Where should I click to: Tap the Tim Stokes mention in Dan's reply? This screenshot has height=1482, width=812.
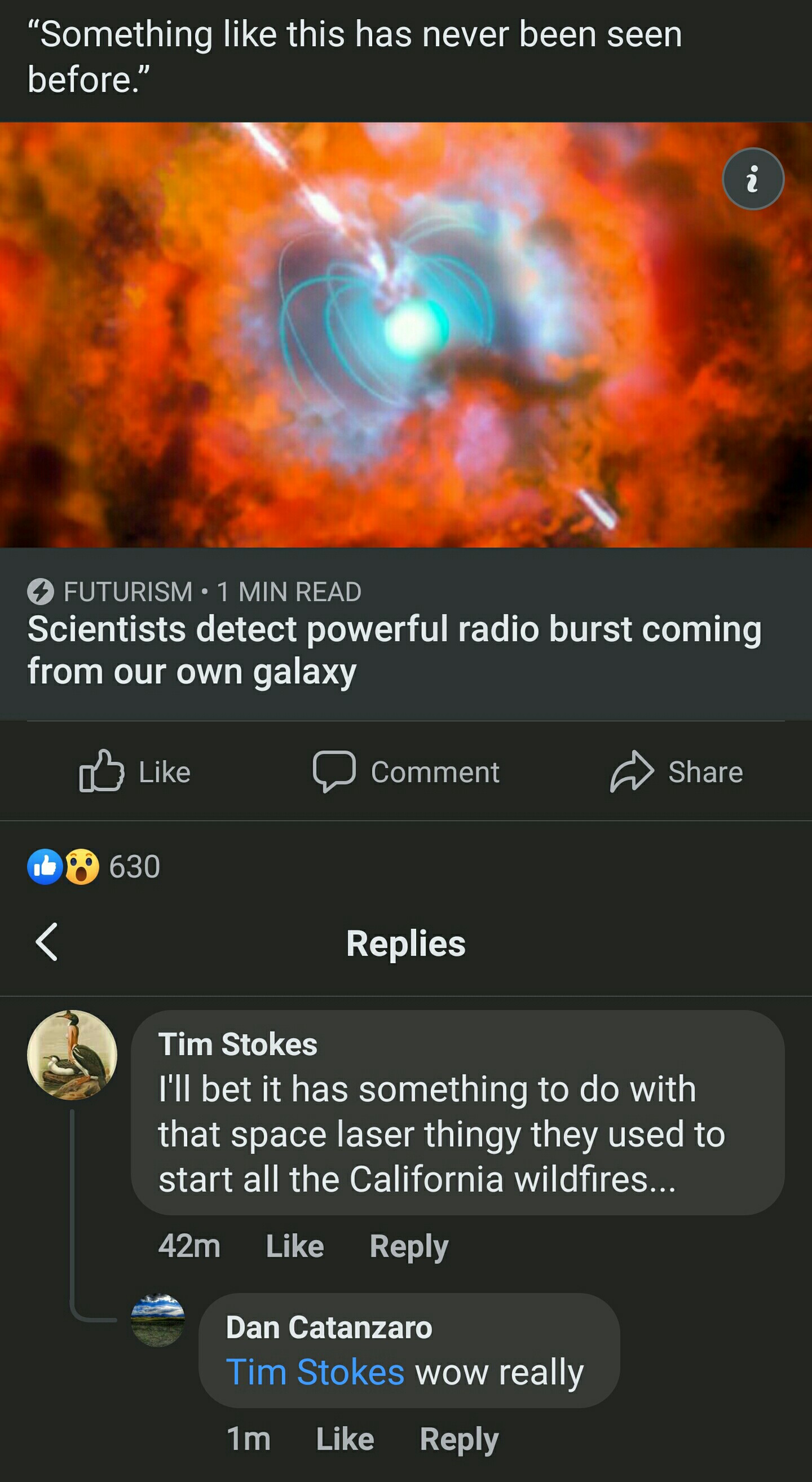(x=315, y=1372)
